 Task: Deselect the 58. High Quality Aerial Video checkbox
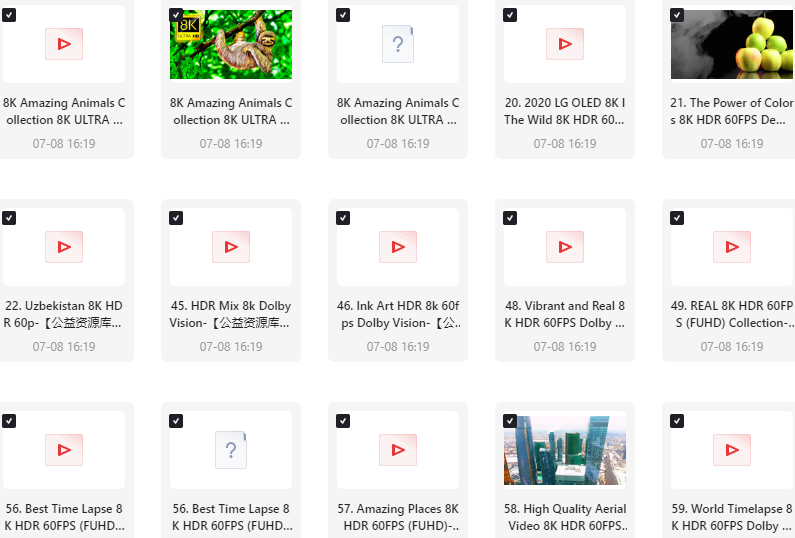pyautogui.click(x=510, y=421)
